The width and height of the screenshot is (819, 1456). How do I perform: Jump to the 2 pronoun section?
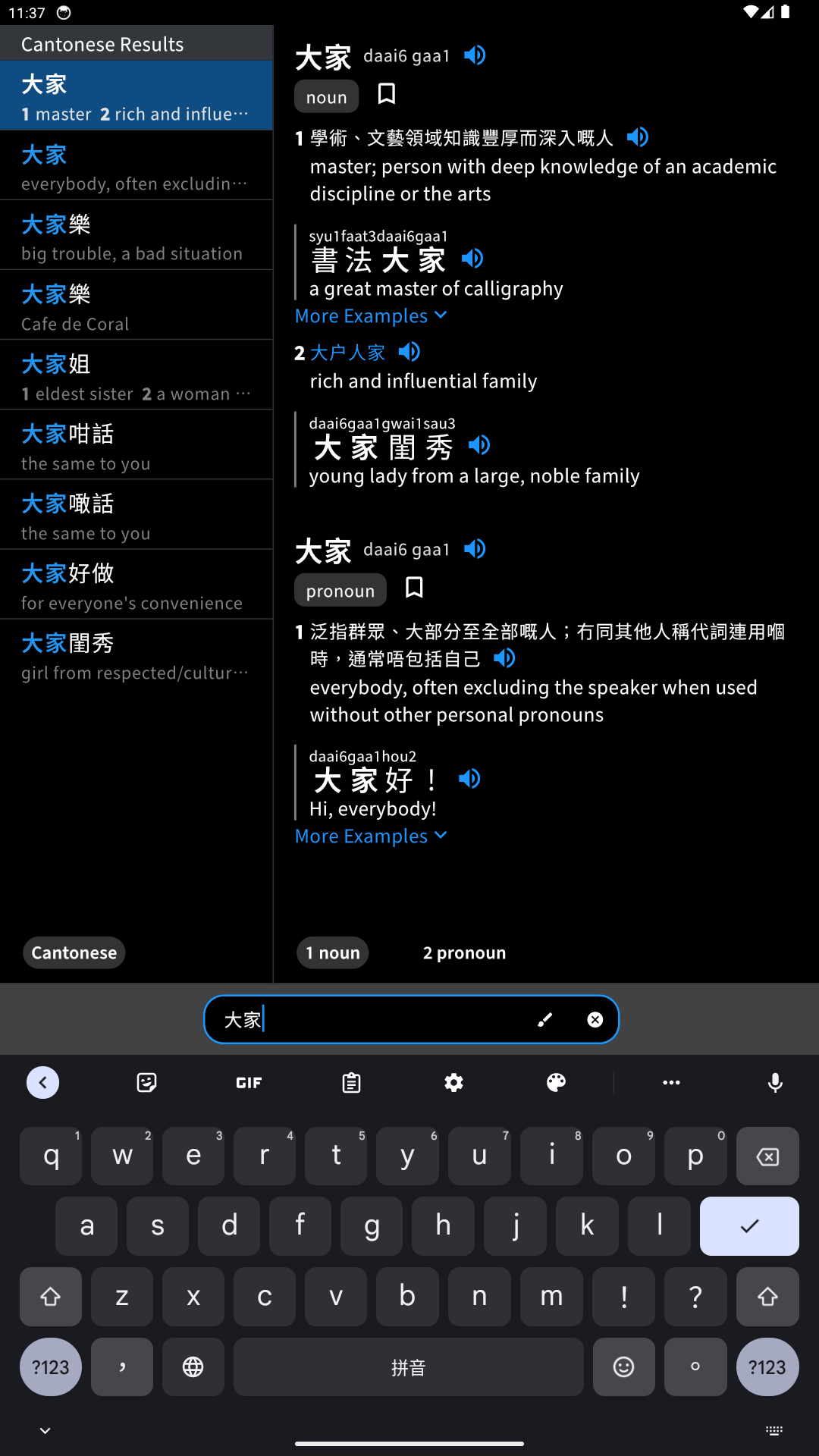pos(464,953)
